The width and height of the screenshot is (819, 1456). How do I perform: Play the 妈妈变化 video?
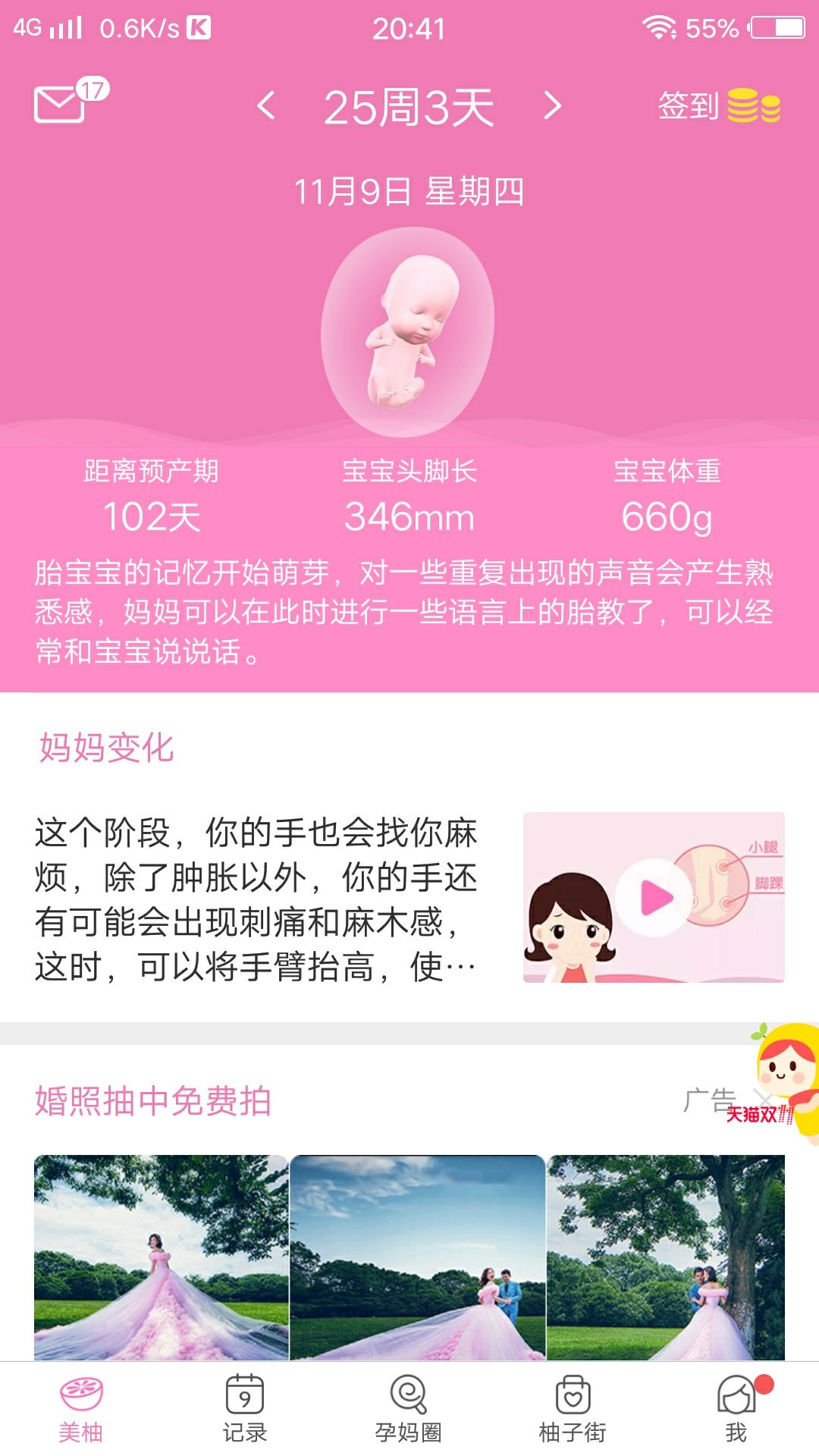coord(655,898)
